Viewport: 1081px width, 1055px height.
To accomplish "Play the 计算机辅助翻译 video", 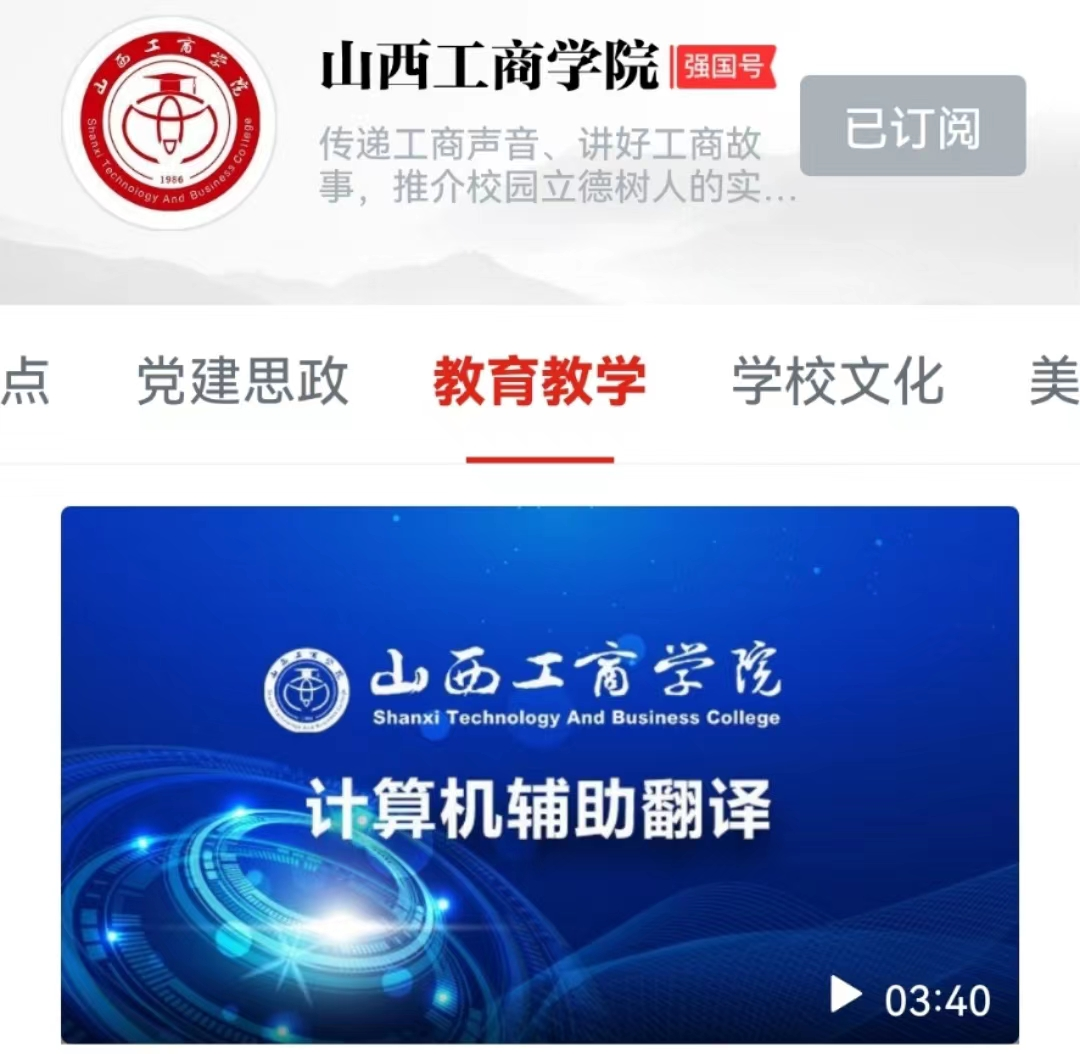I will coord(539,775).
